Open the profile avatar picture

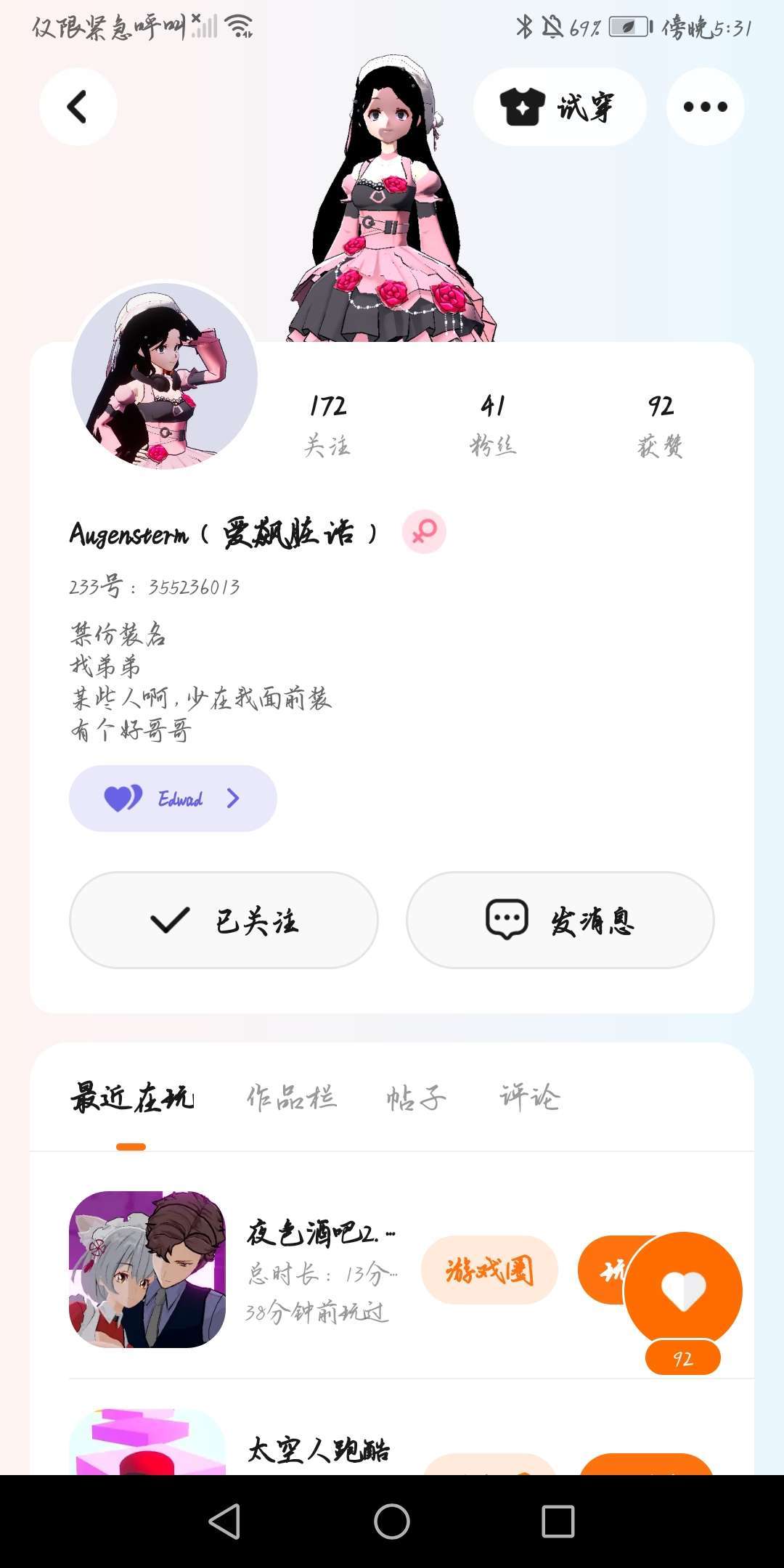coord(165,376)
